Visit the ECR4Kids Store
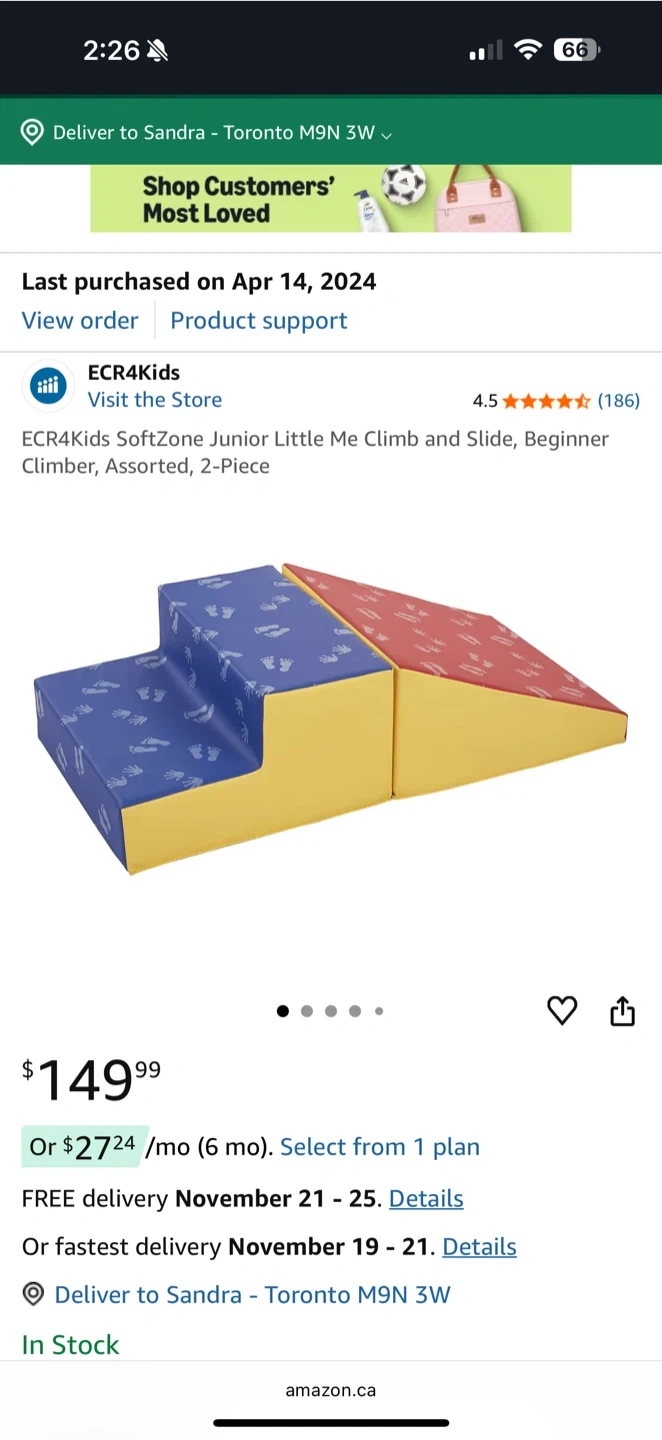This screenshot has width=662, height=1440. point(154,400)
